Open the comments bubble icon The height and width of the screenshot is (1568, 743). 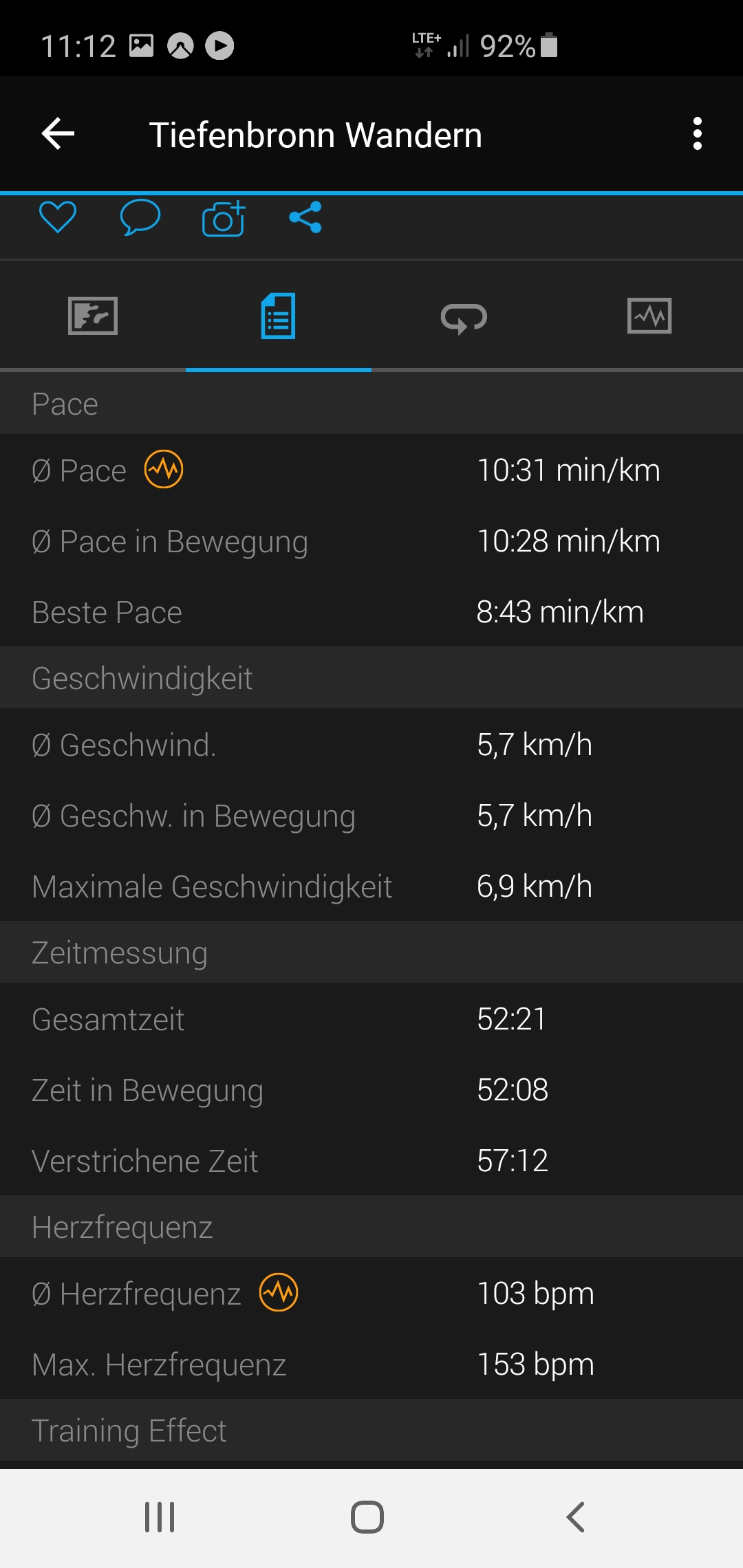click(x=140, y=218)
